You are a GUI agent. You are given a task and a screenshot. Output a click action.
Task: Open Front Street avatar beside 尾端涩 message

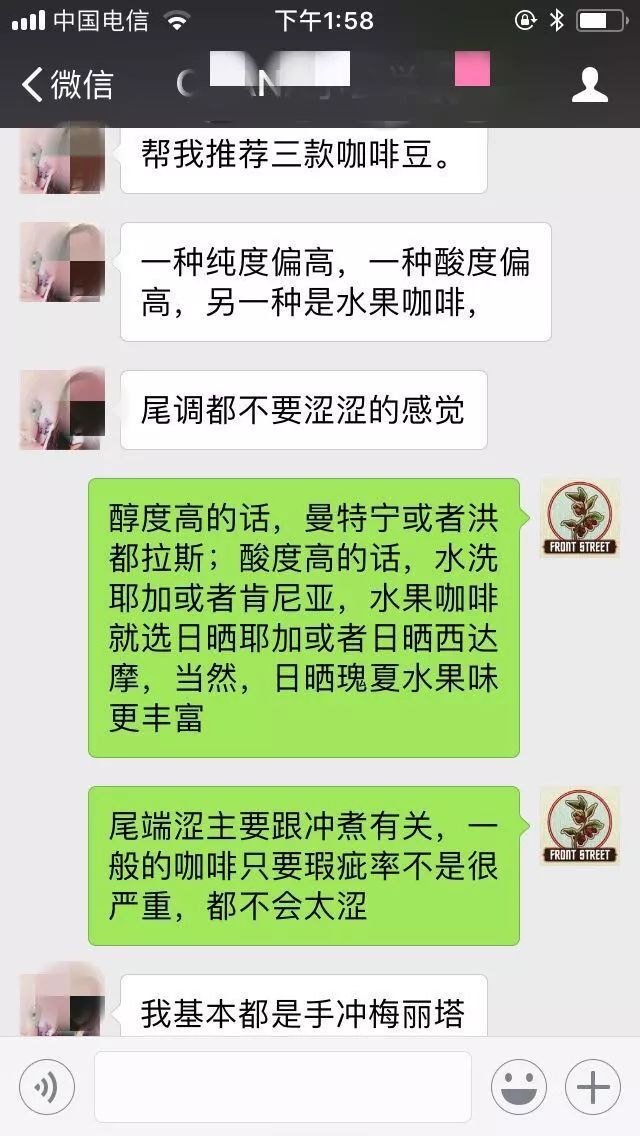580,826
